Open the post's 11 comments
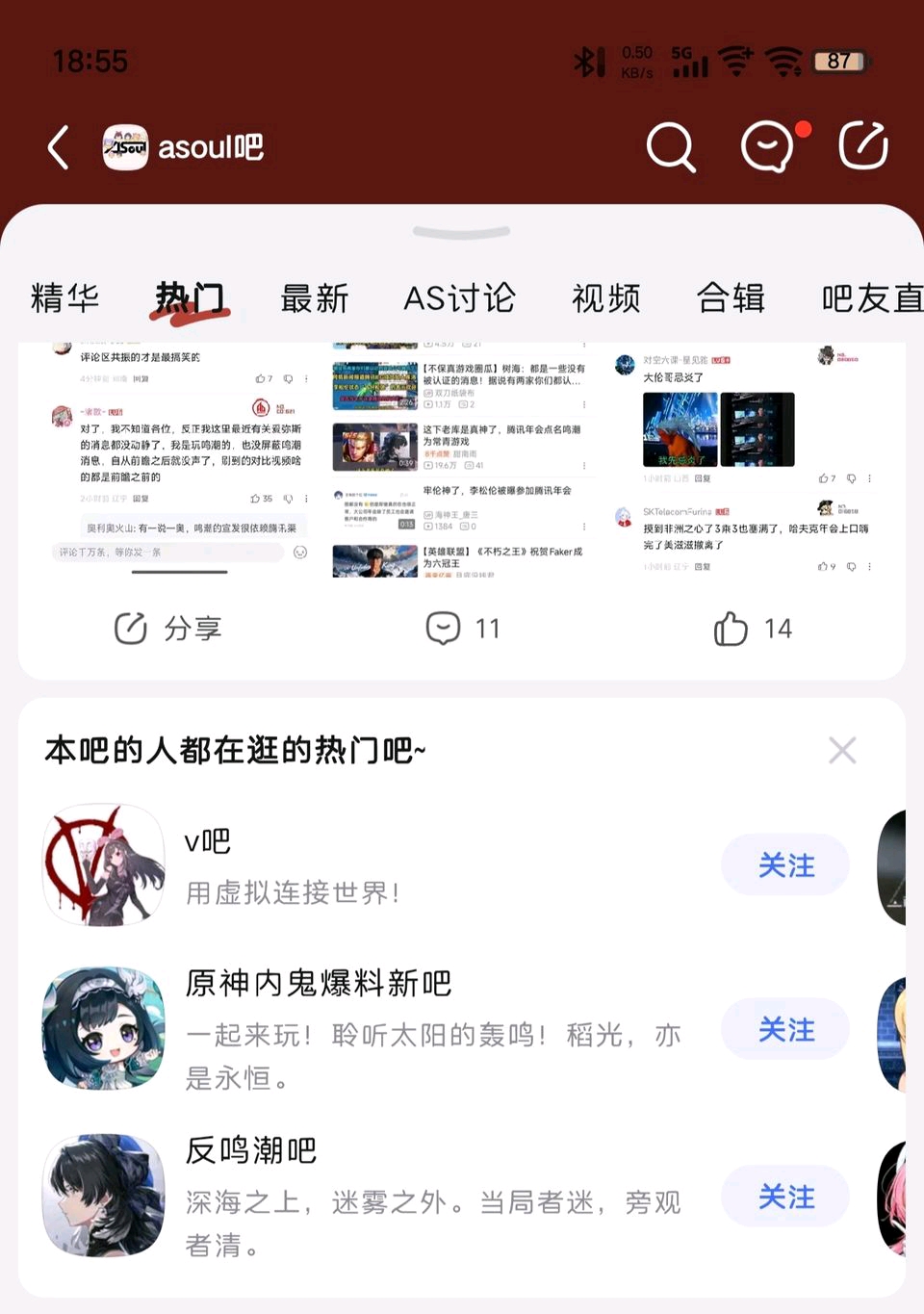This screenshot has width=924, height=1314. pyautogui.click(x=463, y=629)
